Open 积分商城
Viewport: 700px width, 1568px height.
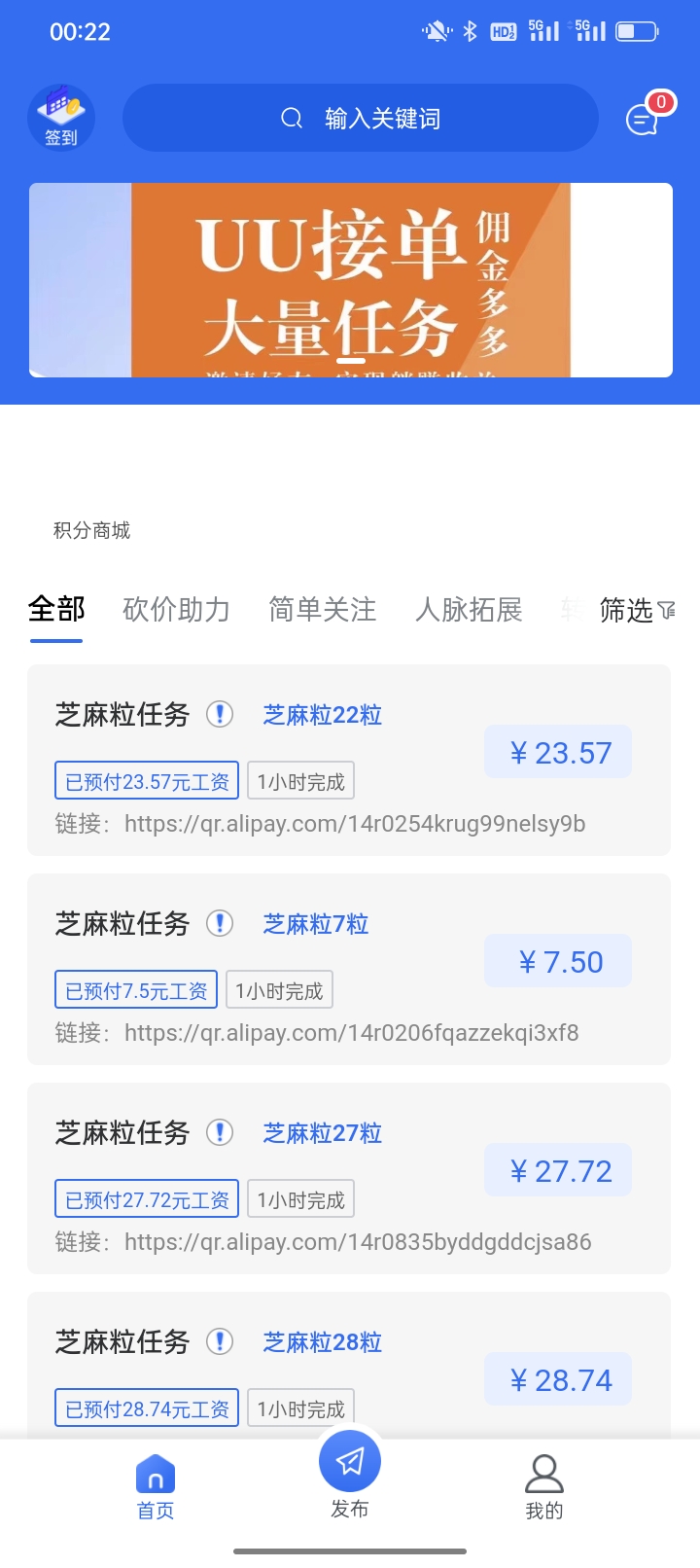91,530
